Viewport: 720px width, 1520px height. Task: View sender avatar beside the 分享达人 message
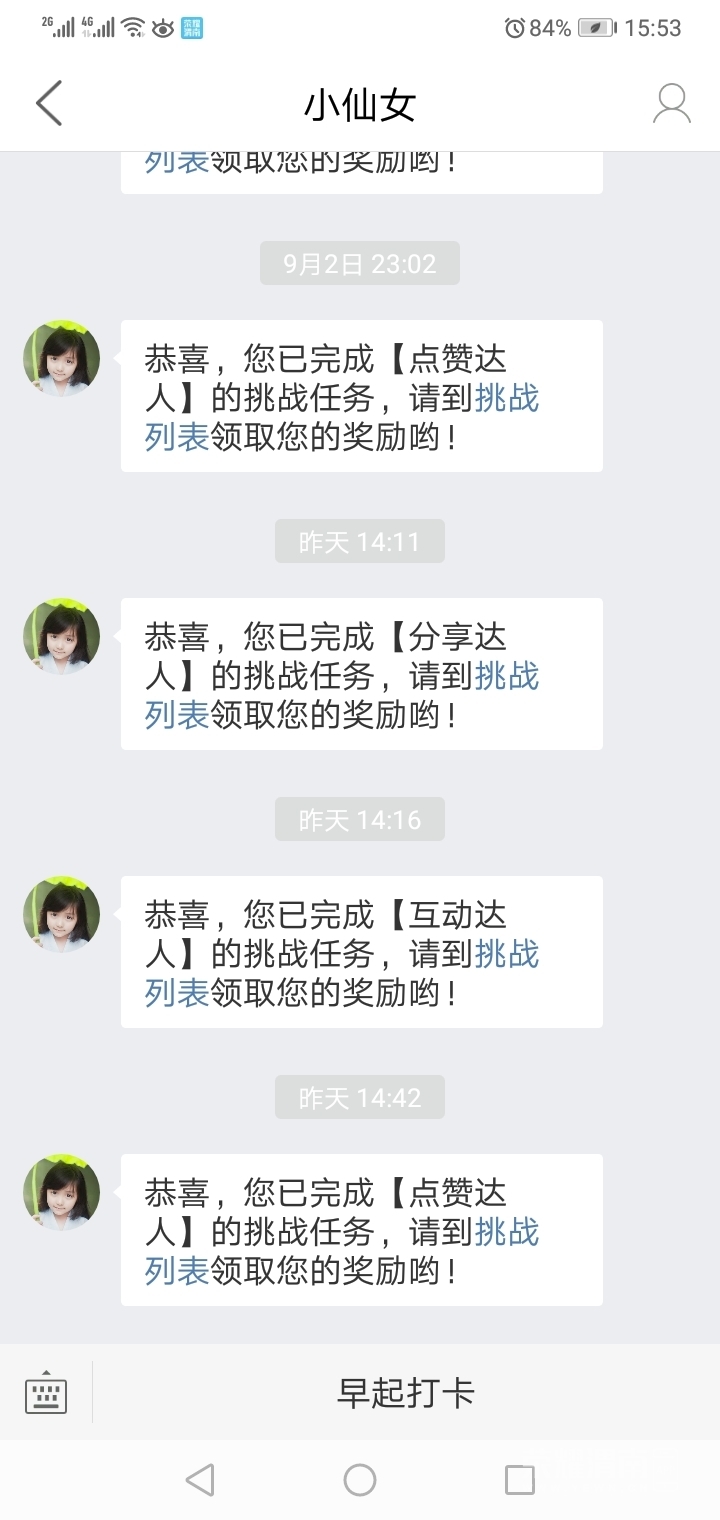62,636
